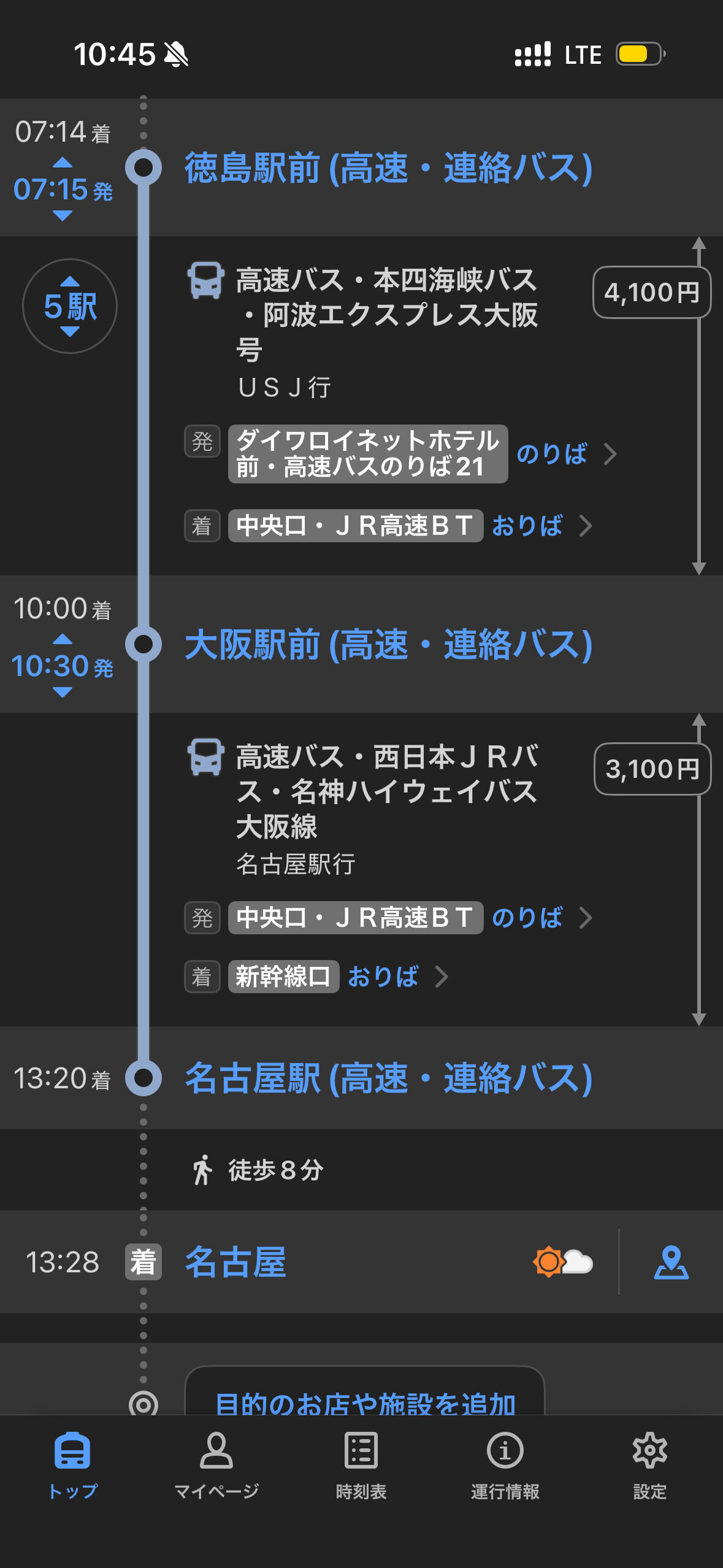Switch to the 時刻表 tab
The height and width of the screenshot is (1568, 723).
point(361,1466)
